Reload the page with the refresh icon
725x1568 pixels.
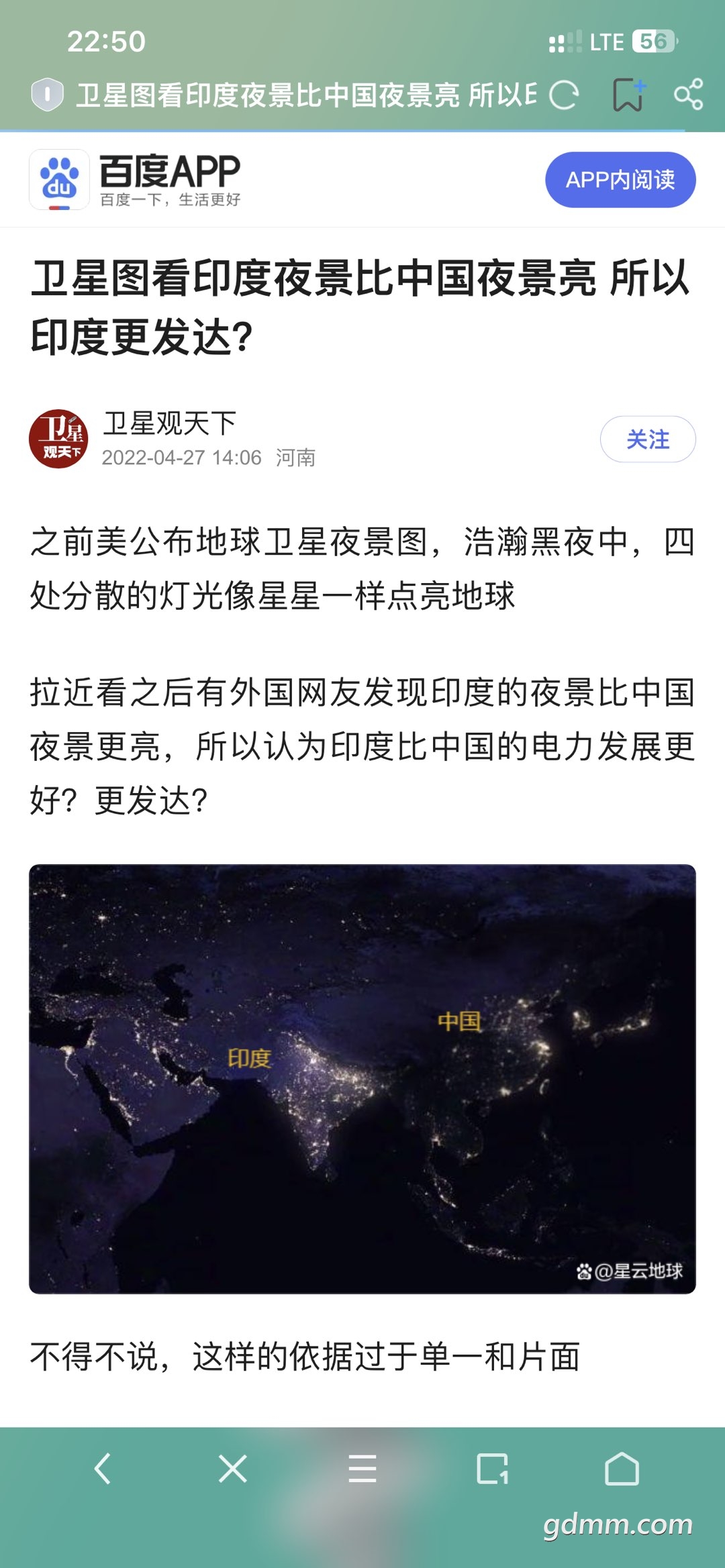(x=564, y=95)
